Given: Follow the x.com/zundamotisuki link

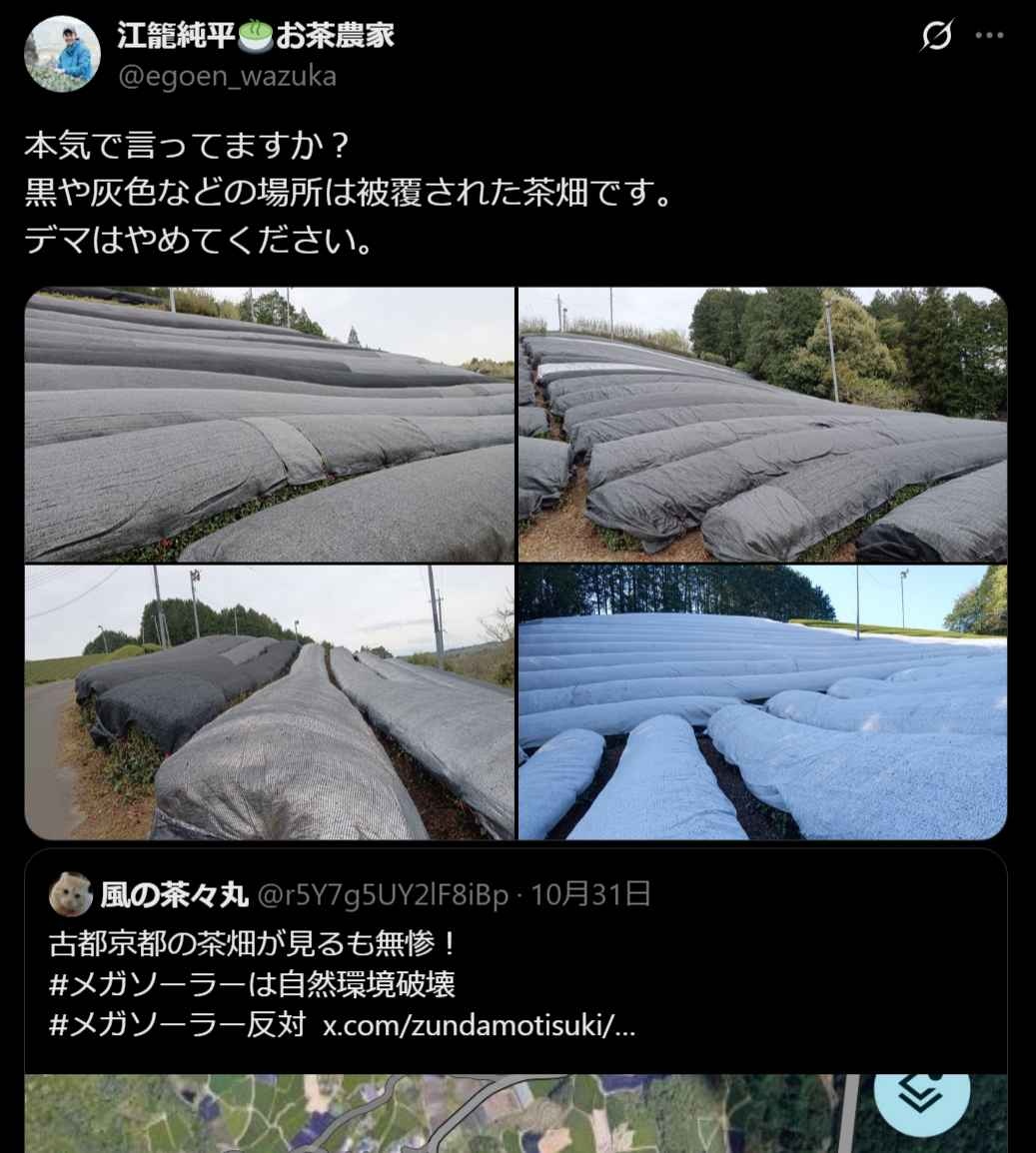Looking at the screenshot, I should coord(479,1026).
